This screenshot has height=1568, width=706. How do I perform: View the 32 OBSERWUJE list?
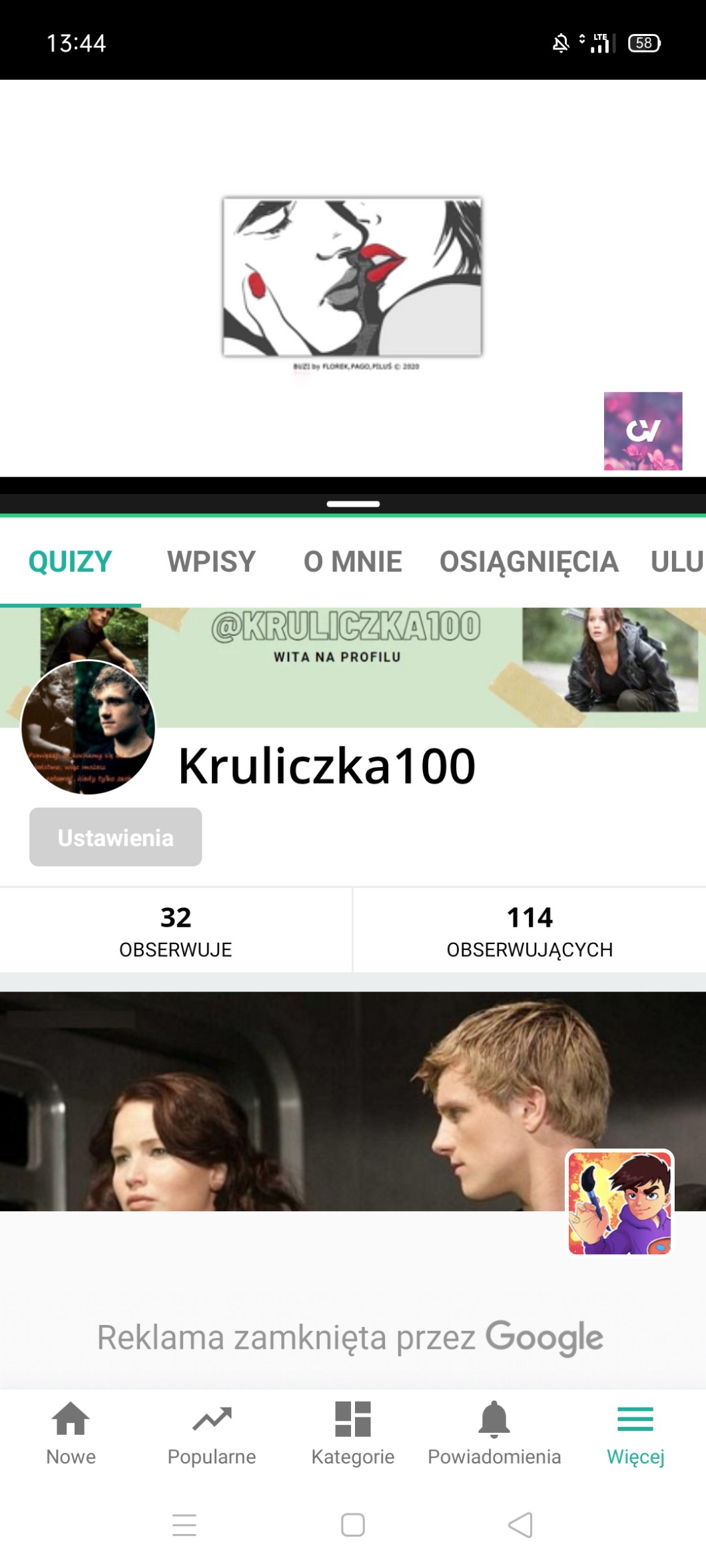(176, 930)
